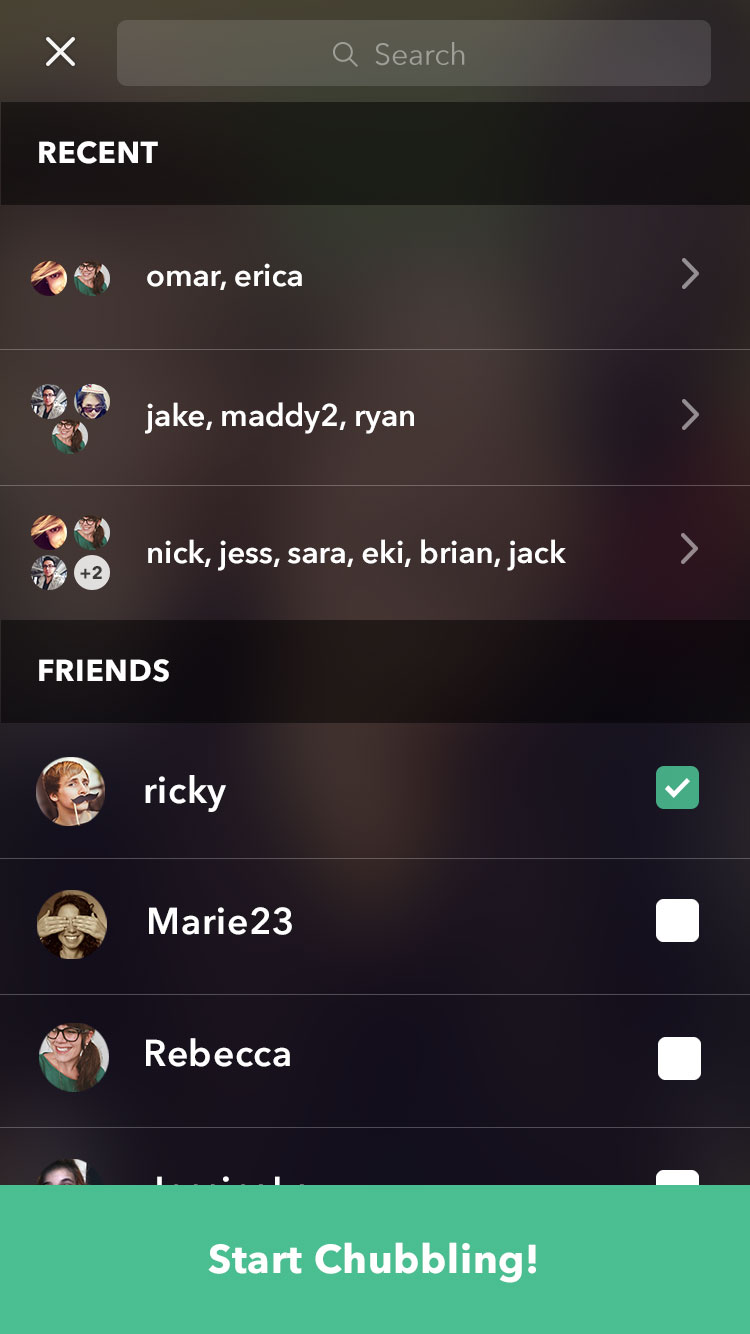Uncheck ricky's checkbox
This screenshot has width=750, height=1334.
[x=677, y=788]
